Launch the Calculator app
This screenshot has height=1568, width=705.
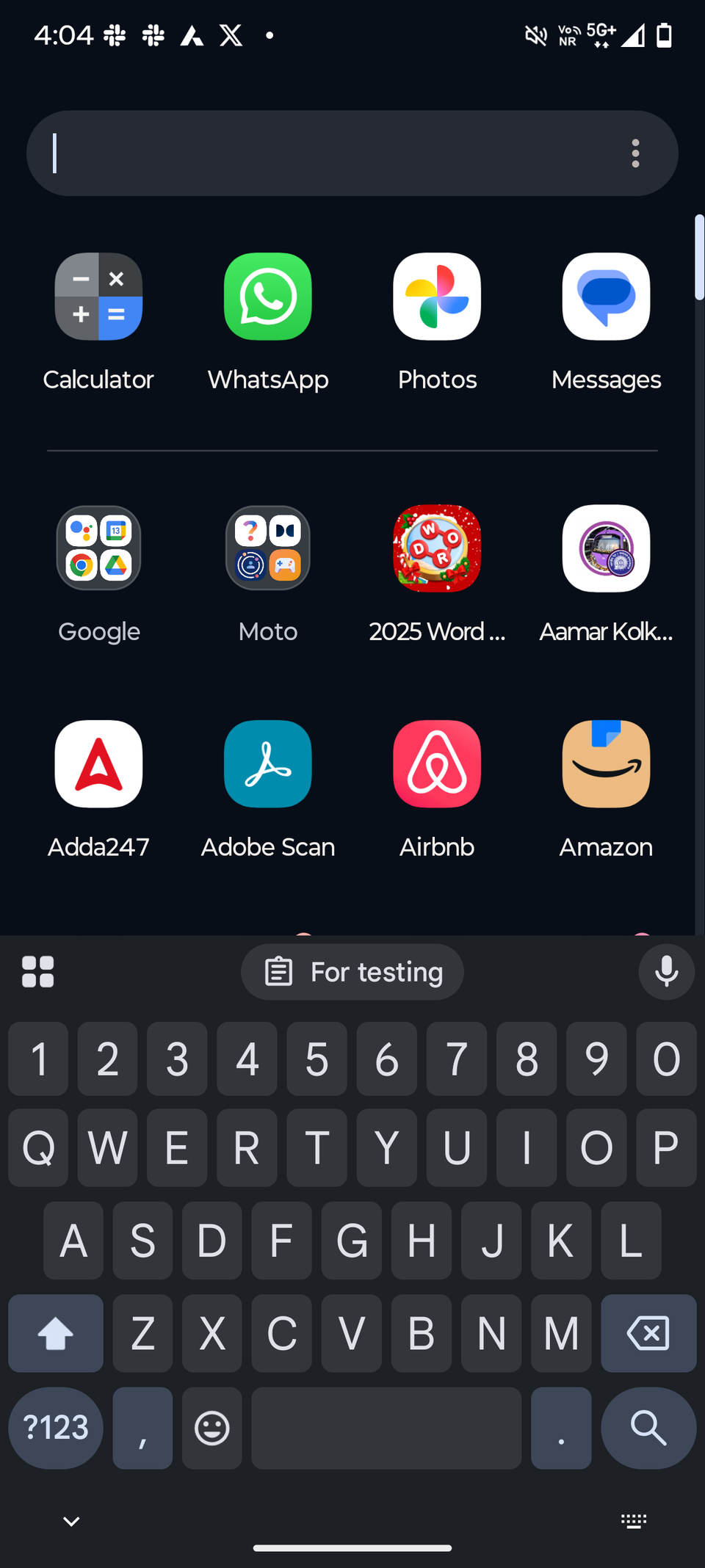pos(98,297)
